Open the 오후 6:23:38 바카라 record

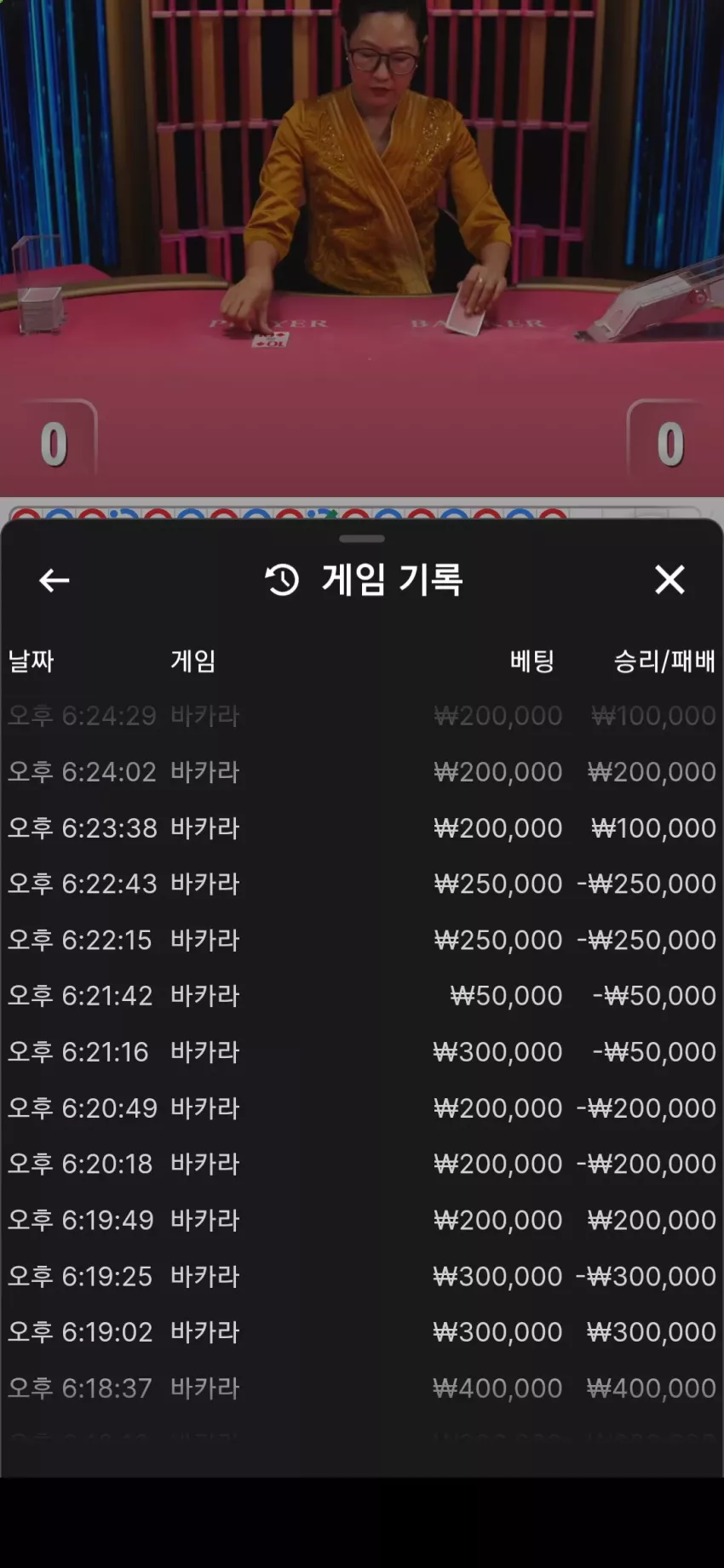click(x=362, y=828)
